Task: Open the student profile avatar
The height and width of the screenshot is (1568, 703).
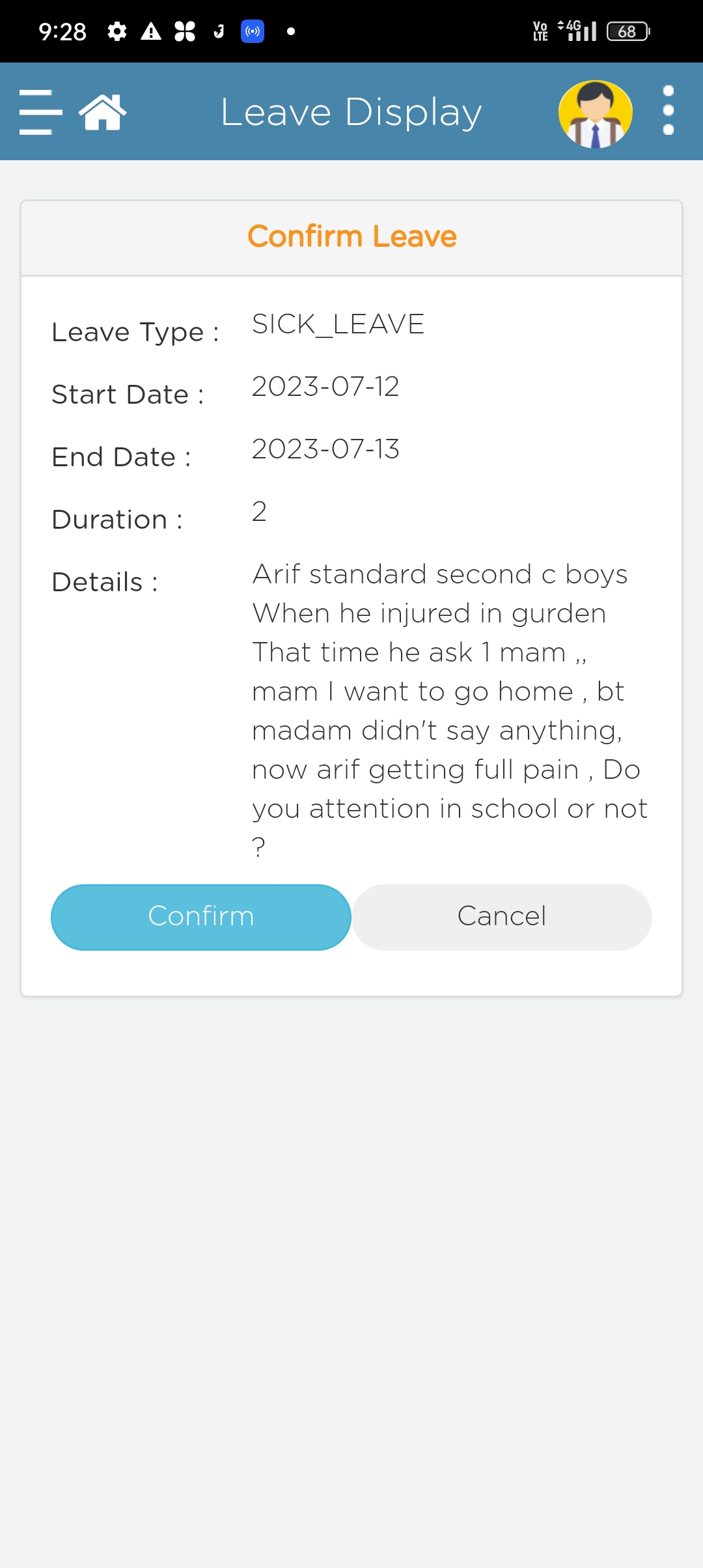Action: 595,114
